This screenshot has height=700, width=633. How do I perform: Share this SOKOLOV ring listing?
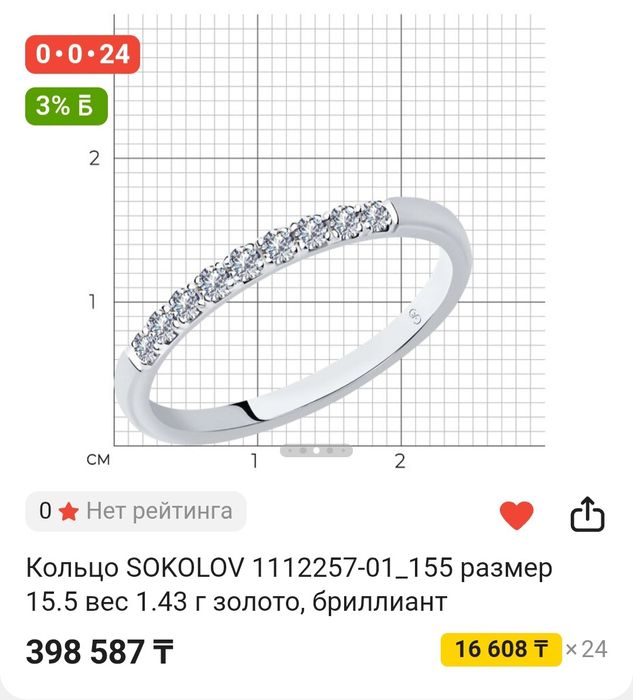[x=588, y=515]
